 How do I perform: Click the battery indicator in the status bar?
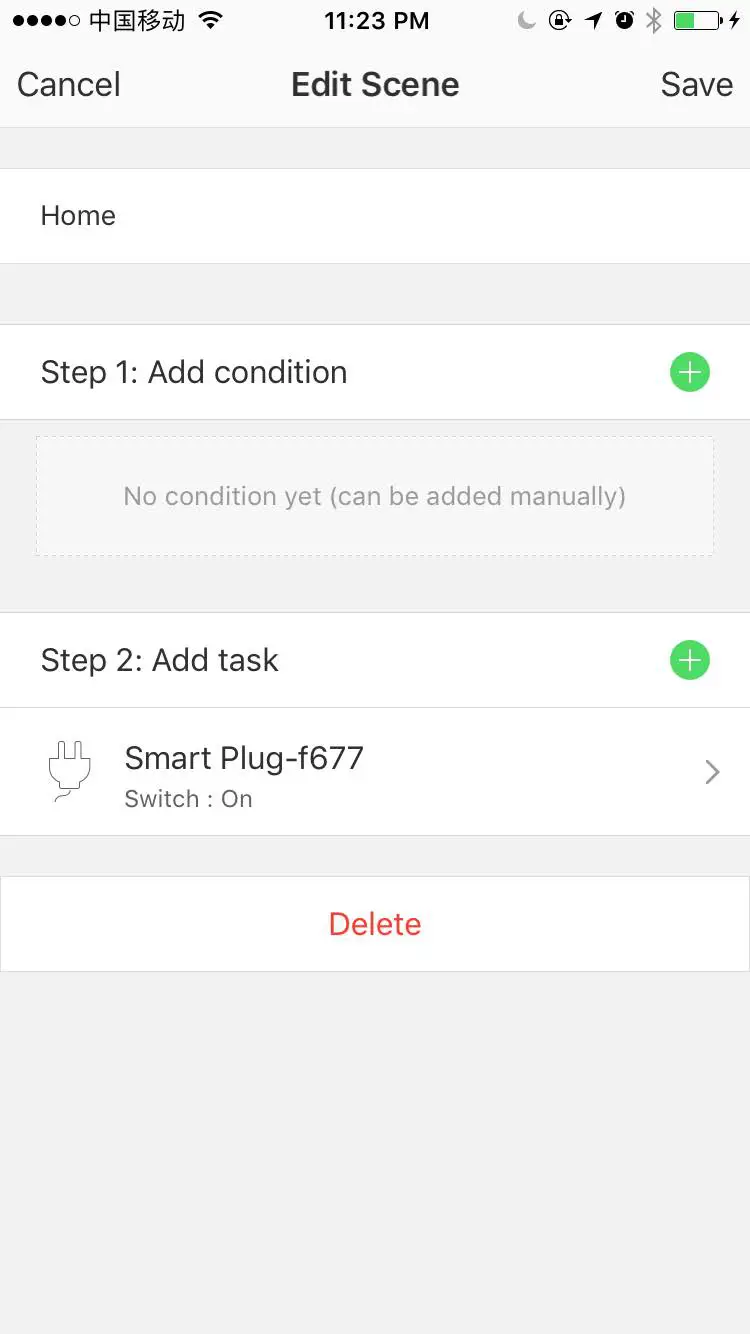tap(697, 18)
